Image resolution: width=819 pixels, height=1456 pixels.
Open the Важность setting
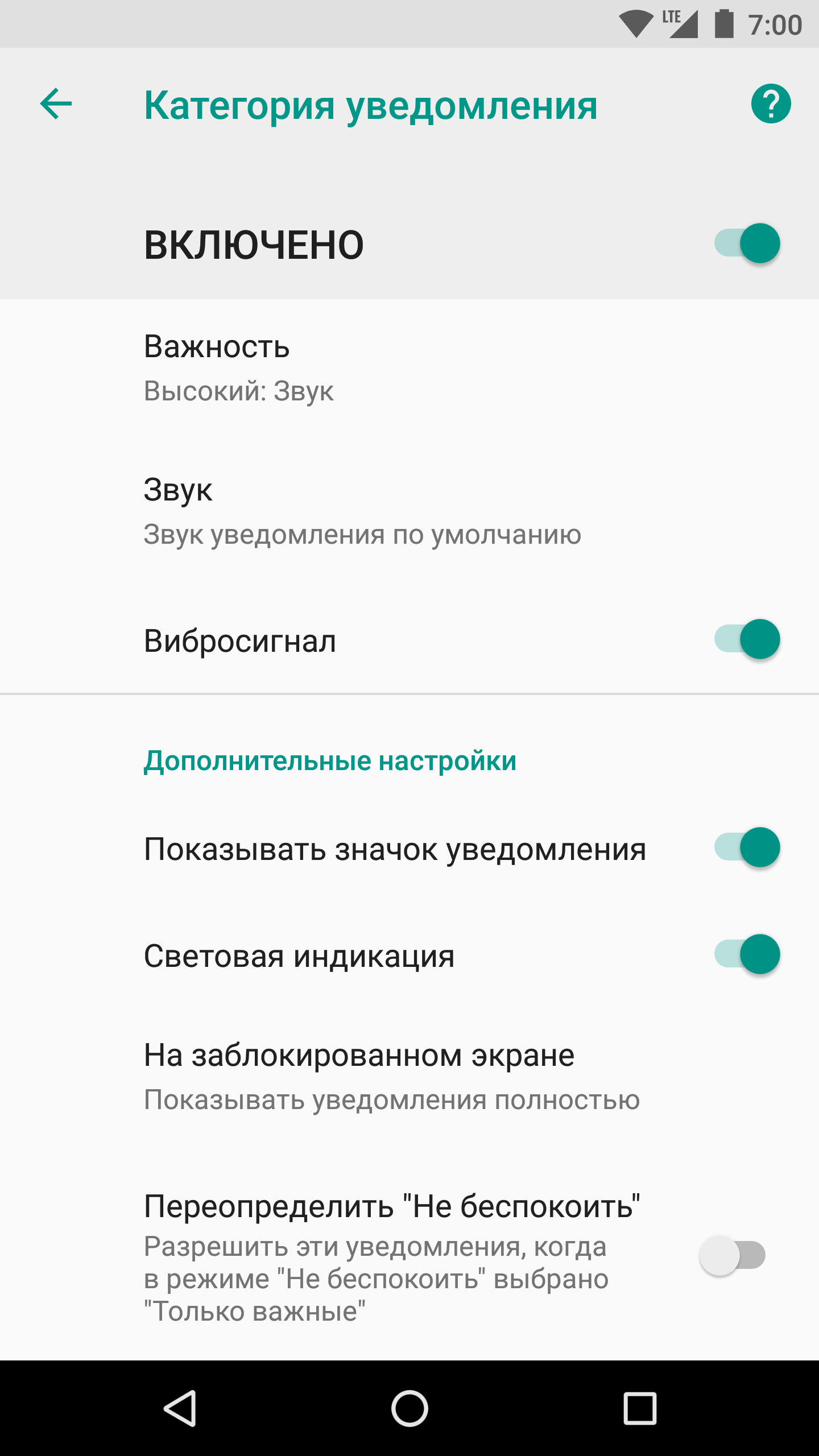pos(409,368)
